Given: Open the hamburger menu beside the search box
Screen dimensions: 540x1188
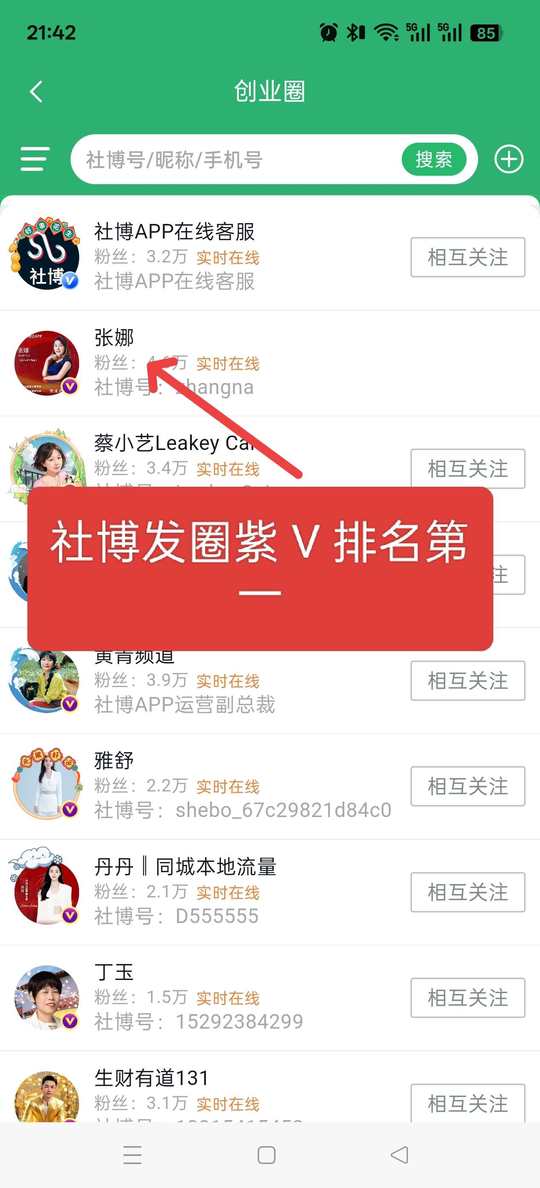Looking at the screenshot, I should 35,159.
